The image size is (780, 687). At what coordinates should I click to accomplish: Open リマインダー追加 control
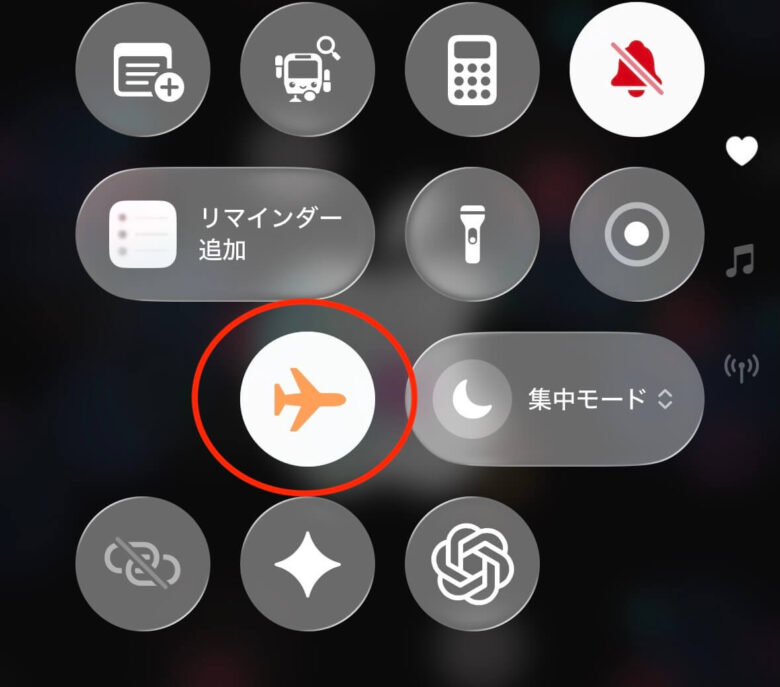(x=225, y=234)
